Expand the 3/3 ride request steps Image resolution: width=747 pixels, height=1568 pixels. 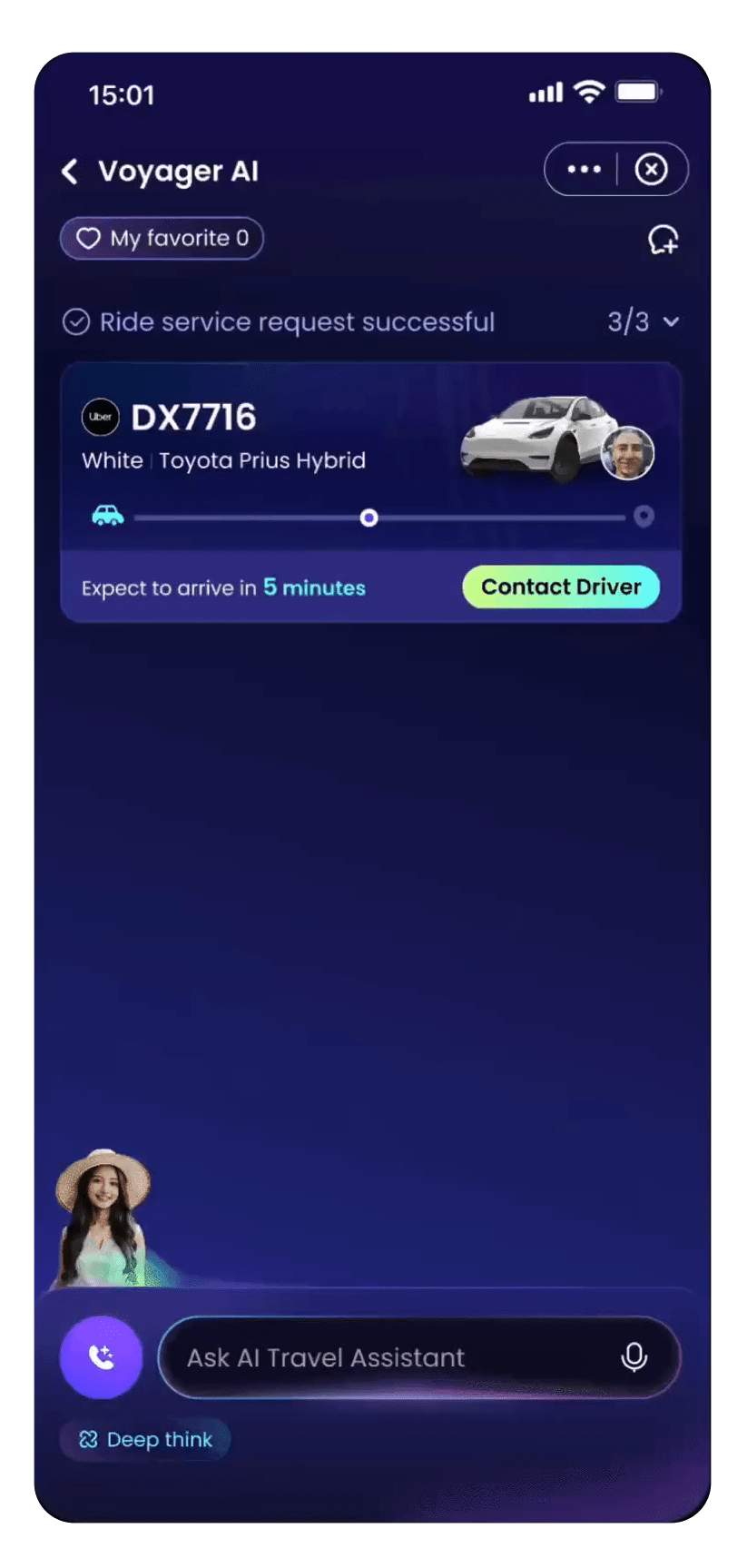tap(644, 321)
